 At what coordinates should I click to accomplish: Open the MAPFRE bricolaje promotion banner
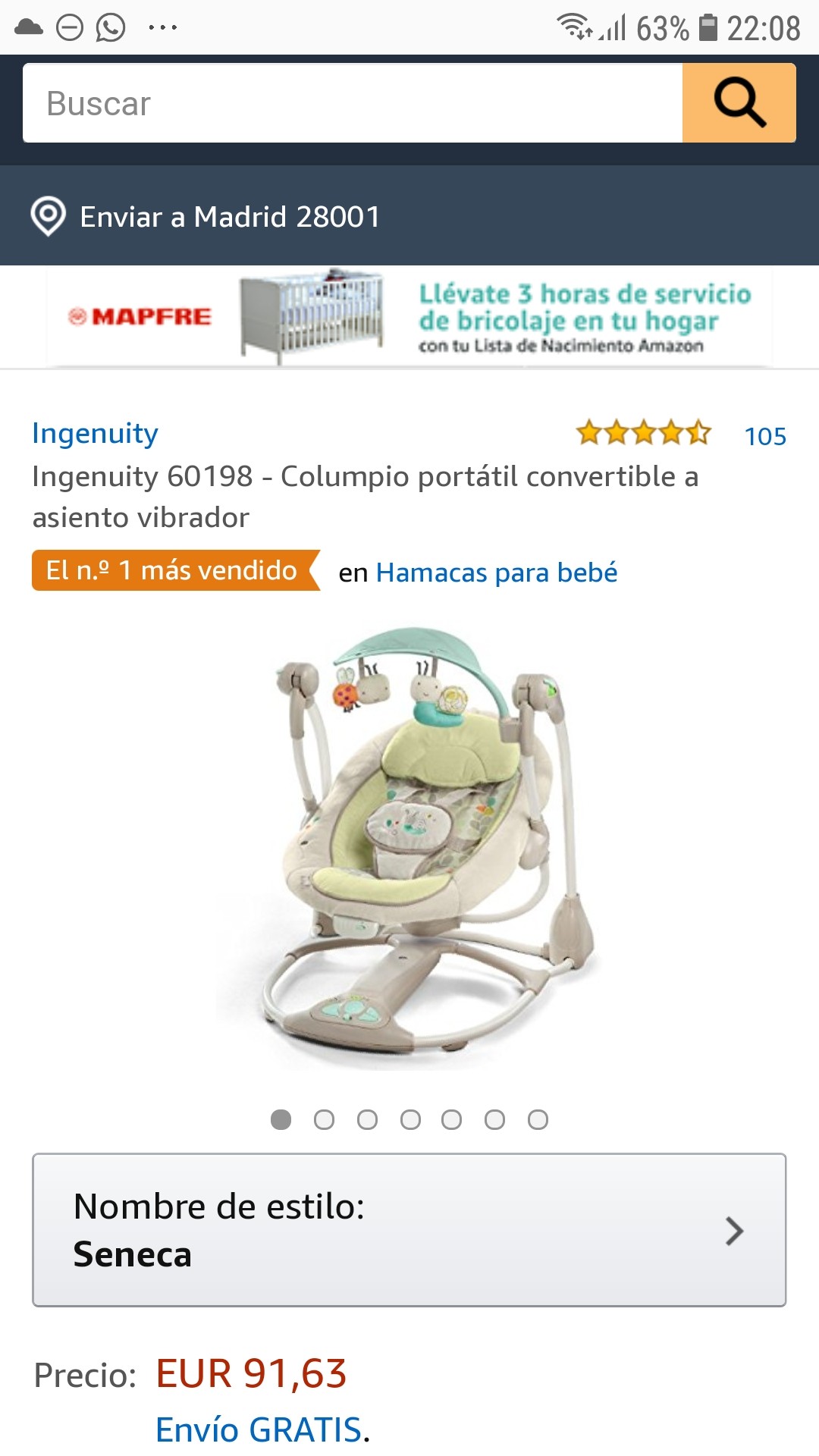(x=409, y=318)
